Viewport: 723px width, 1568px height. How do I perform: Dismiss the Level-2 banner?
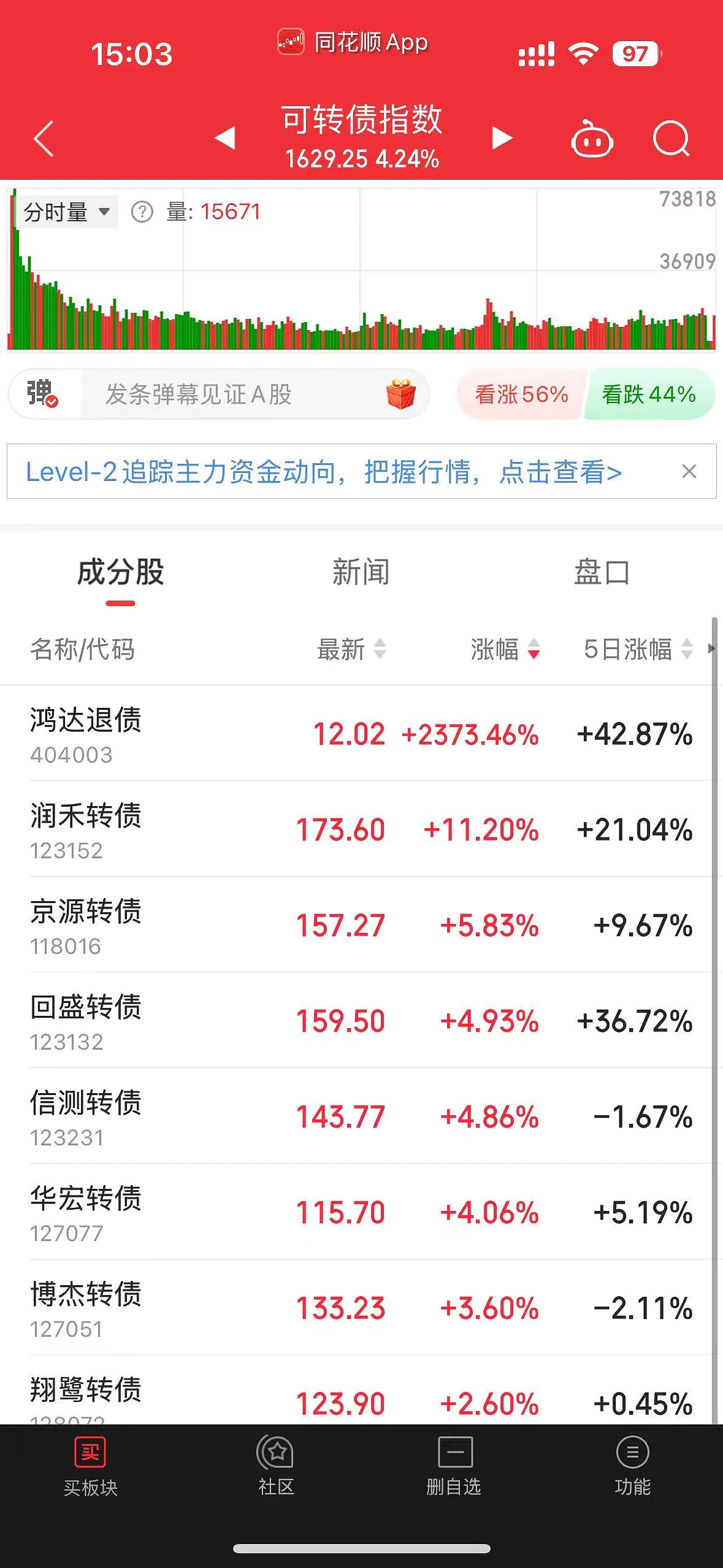689,472
